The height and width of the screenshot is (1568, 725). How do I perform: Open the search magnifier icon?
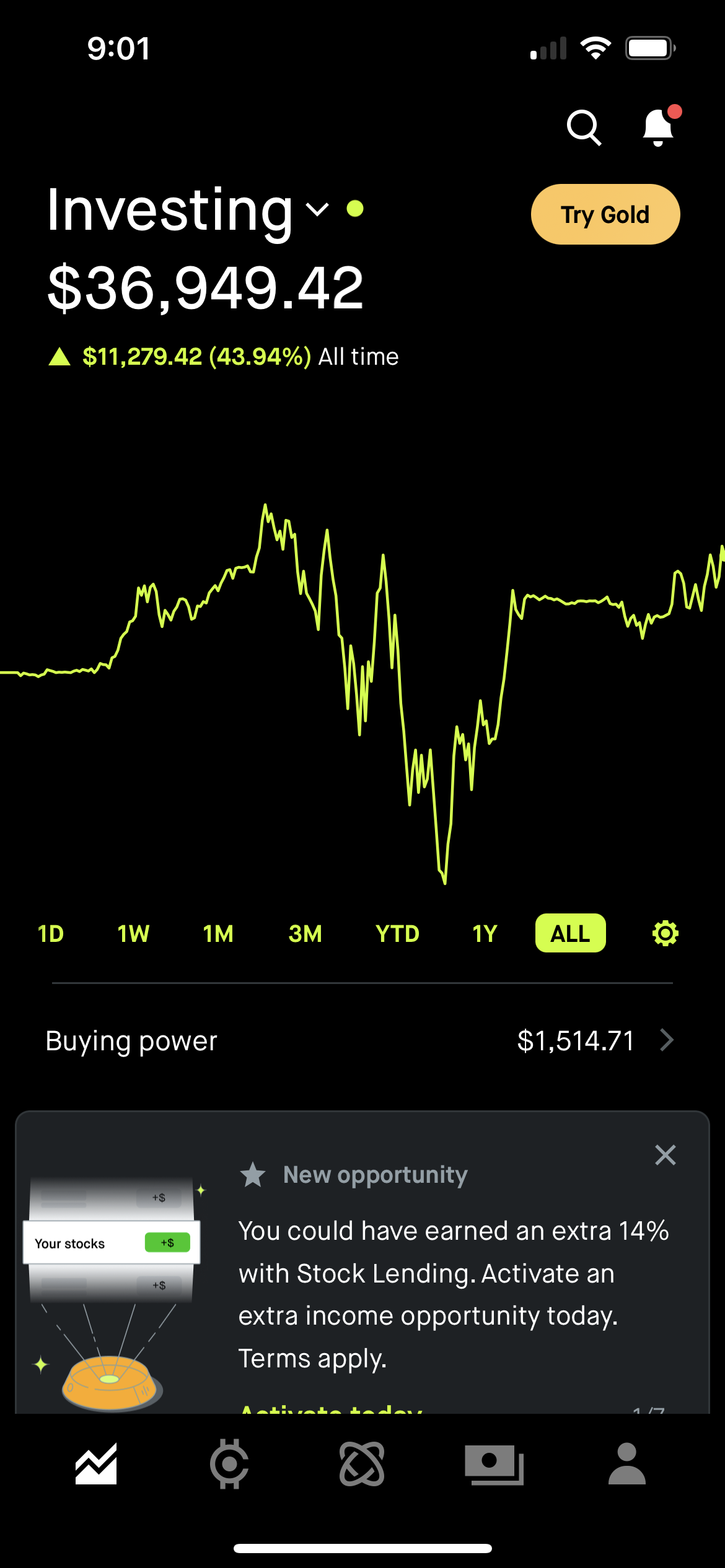[x=584, y=128]
